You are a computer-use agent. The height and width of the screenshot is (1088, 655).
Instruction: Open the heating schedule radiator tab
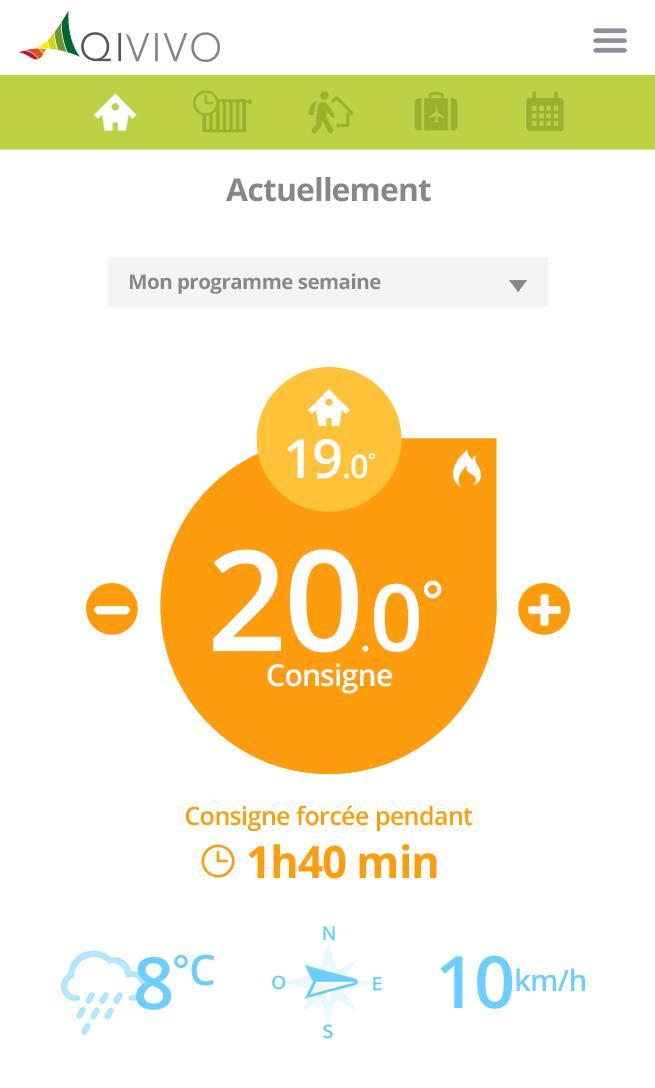[222, 112]
